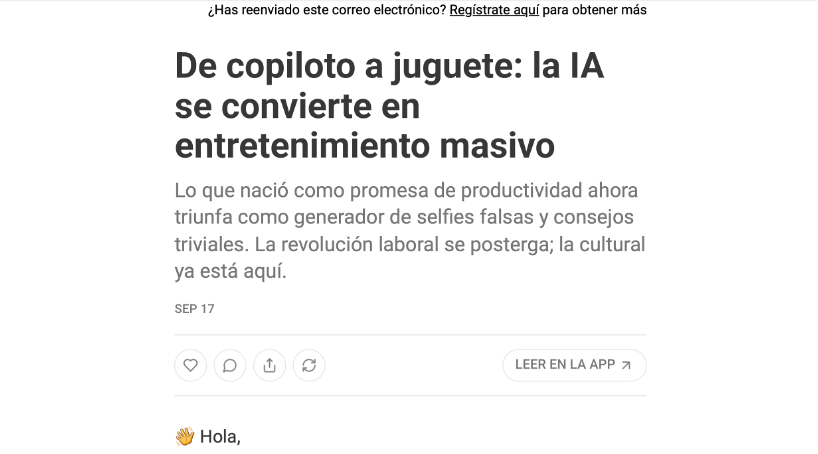This screenshot has height=454, width=818.
Task: Restack the post with the arrows icon
Action: point(309,365)
